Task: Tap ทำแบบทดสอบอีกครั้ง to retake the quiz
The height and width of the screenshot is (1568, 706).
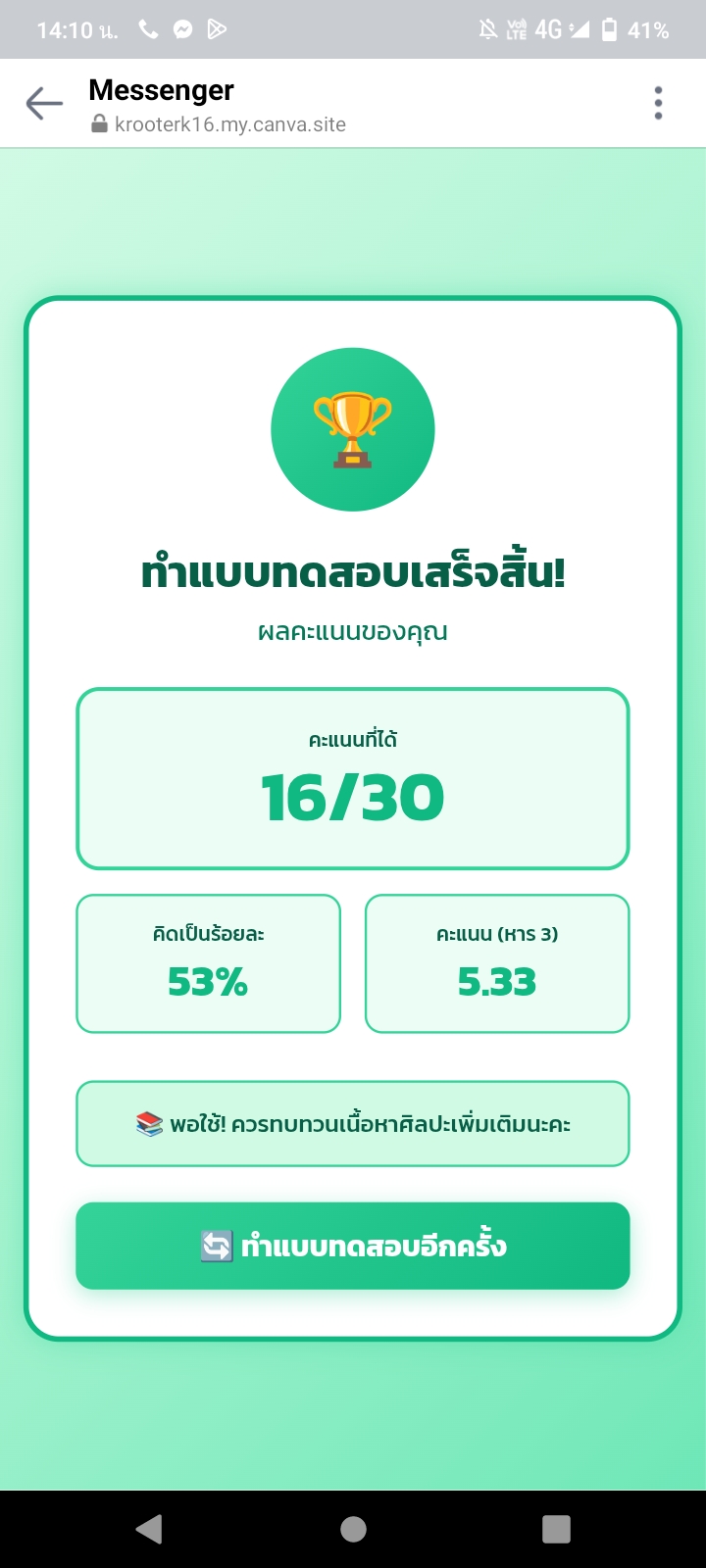Action: pos(353,1246)
